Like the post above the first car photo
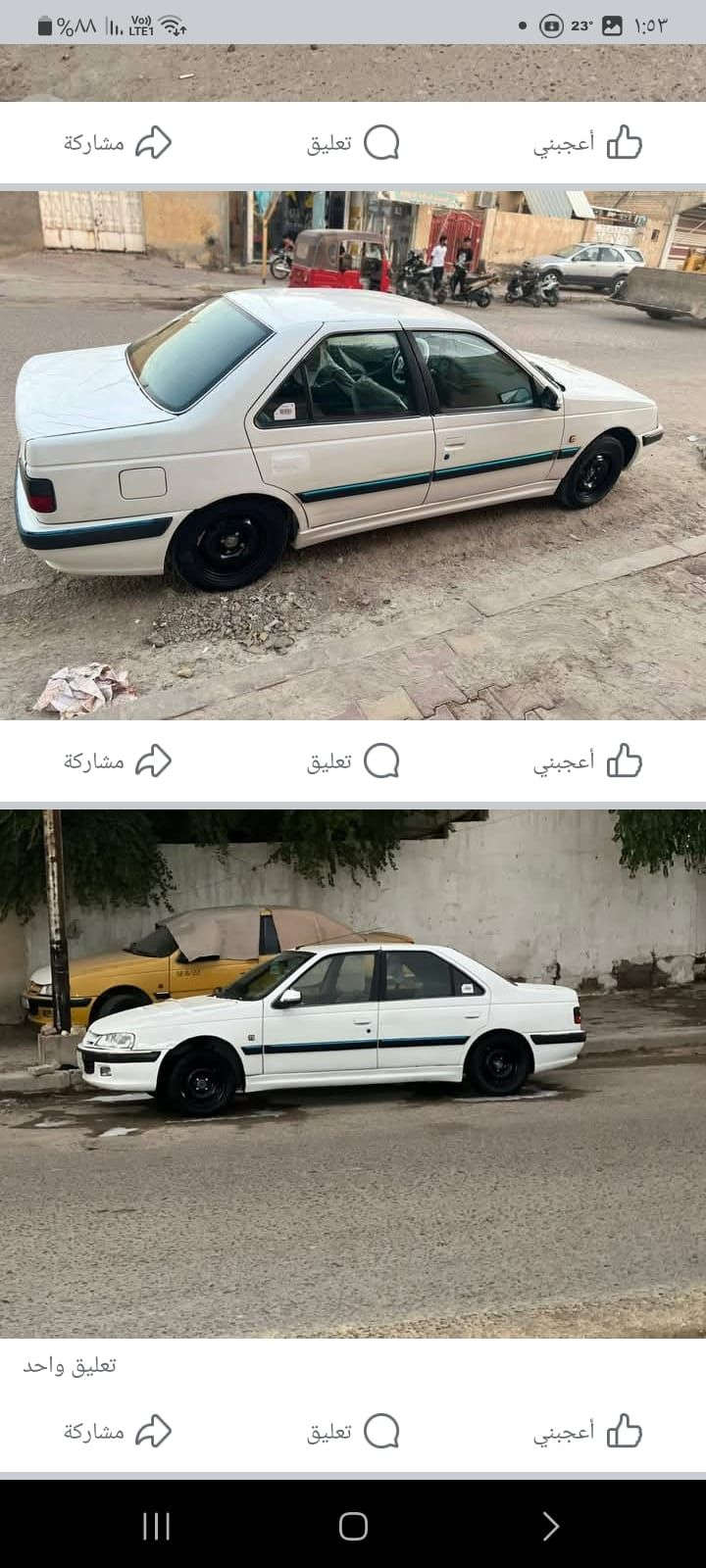Screen dimensions: 706x1568 coord(586,143)
